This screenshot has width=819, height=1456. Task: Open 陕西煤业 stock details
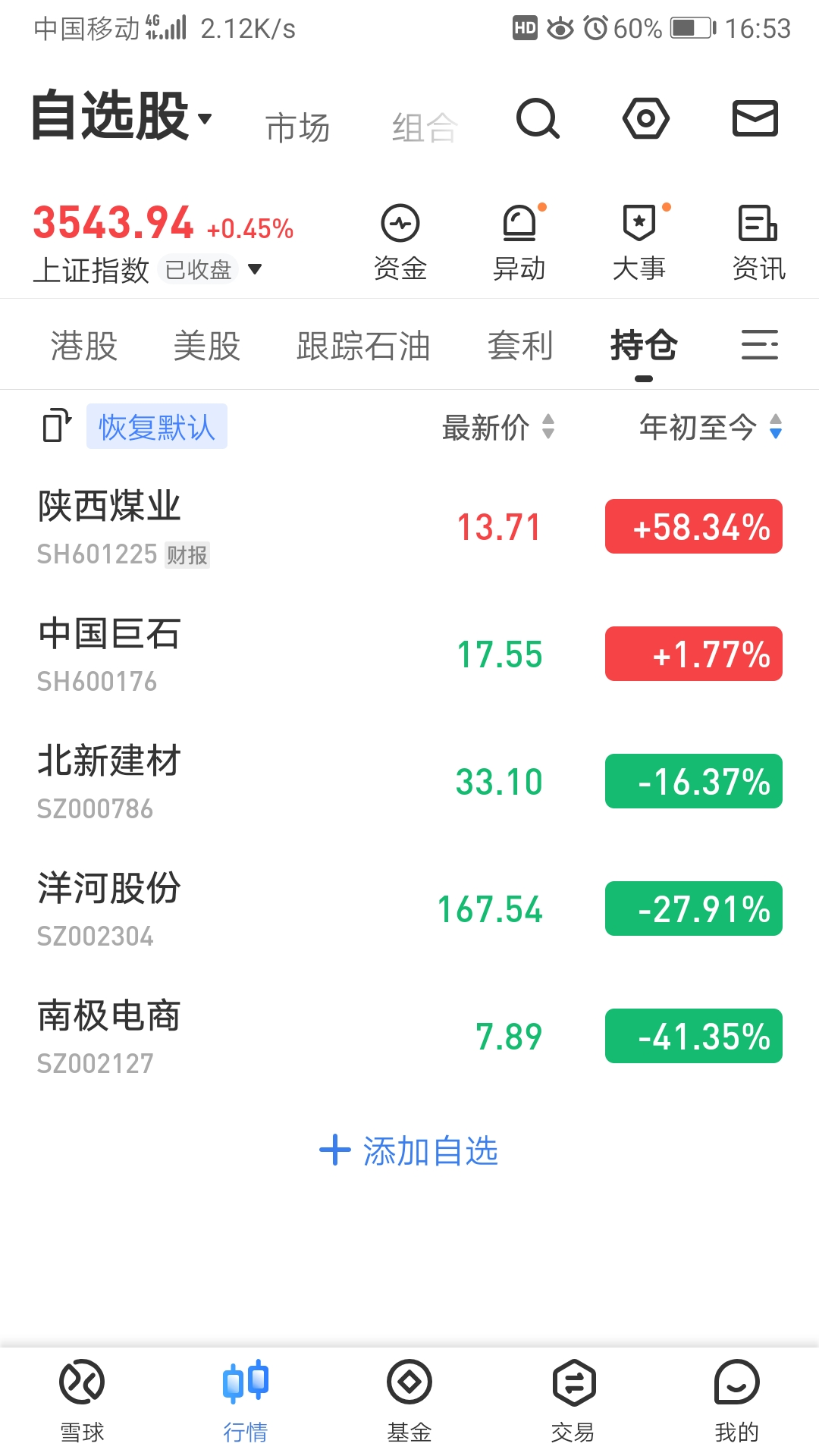click(x=227, y=527)
